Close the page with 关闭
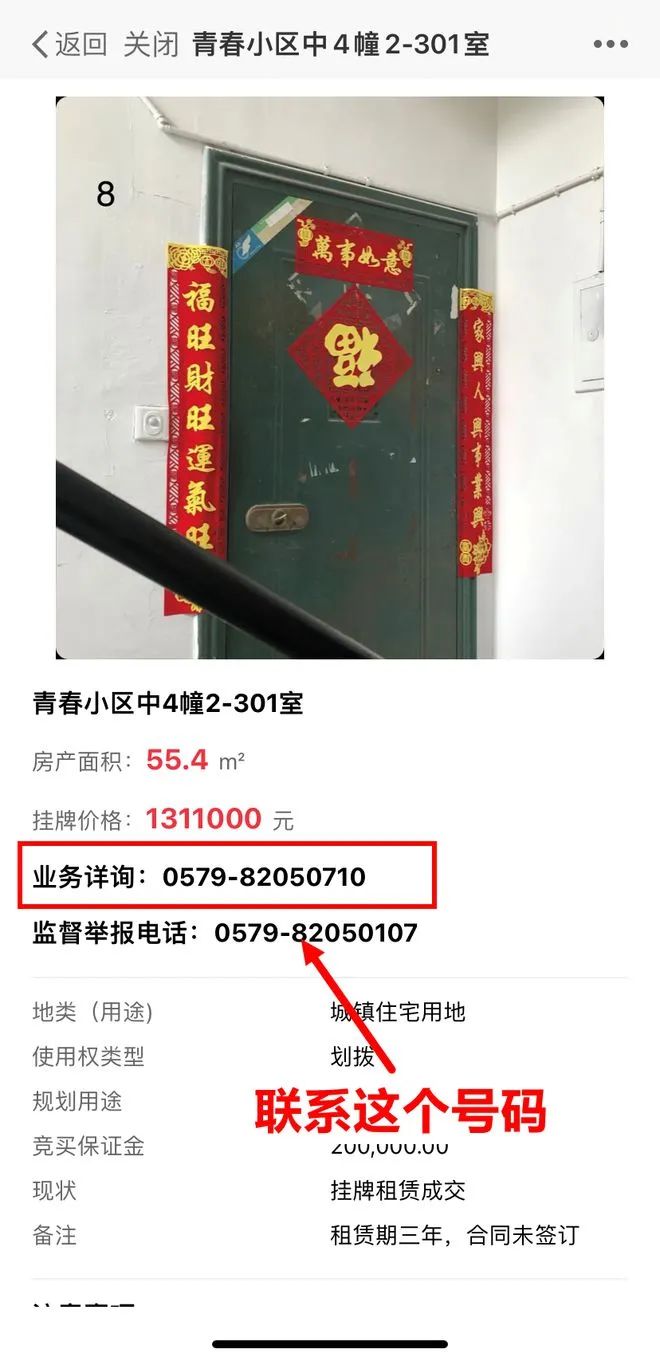Image resolution: width=660 pixels, height=1361 pixels. coord(151,45)
